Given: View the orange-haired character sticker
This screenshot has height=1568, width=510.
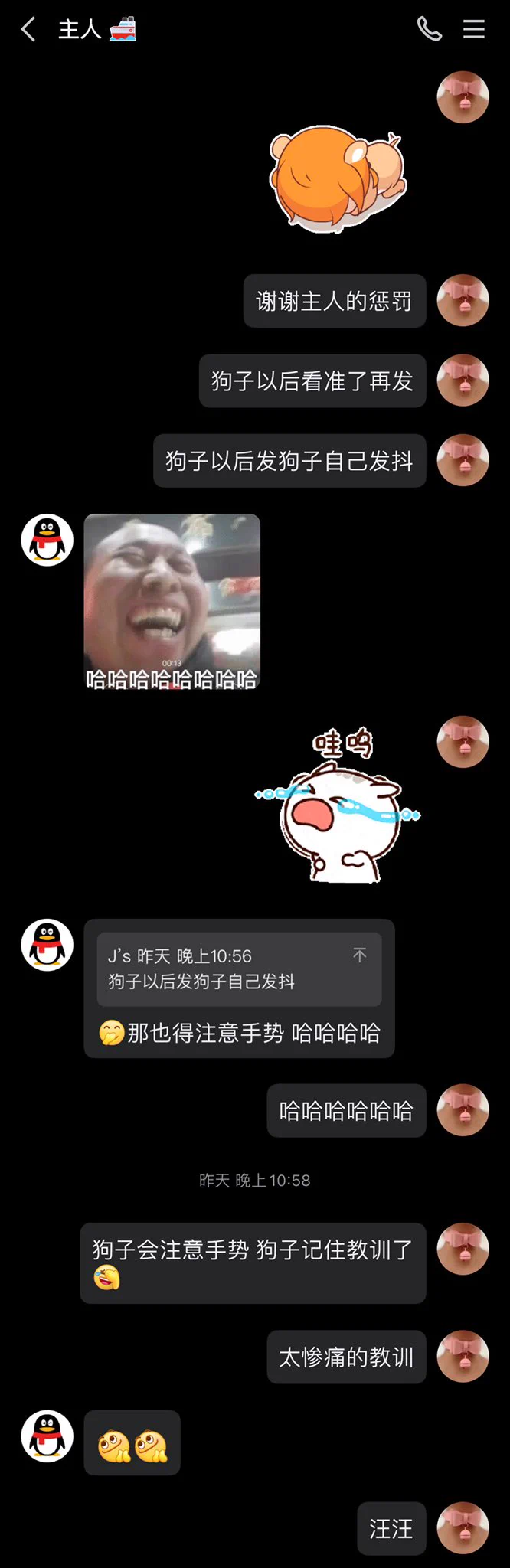Looking at the screenshot, I should tap(337, 178).
